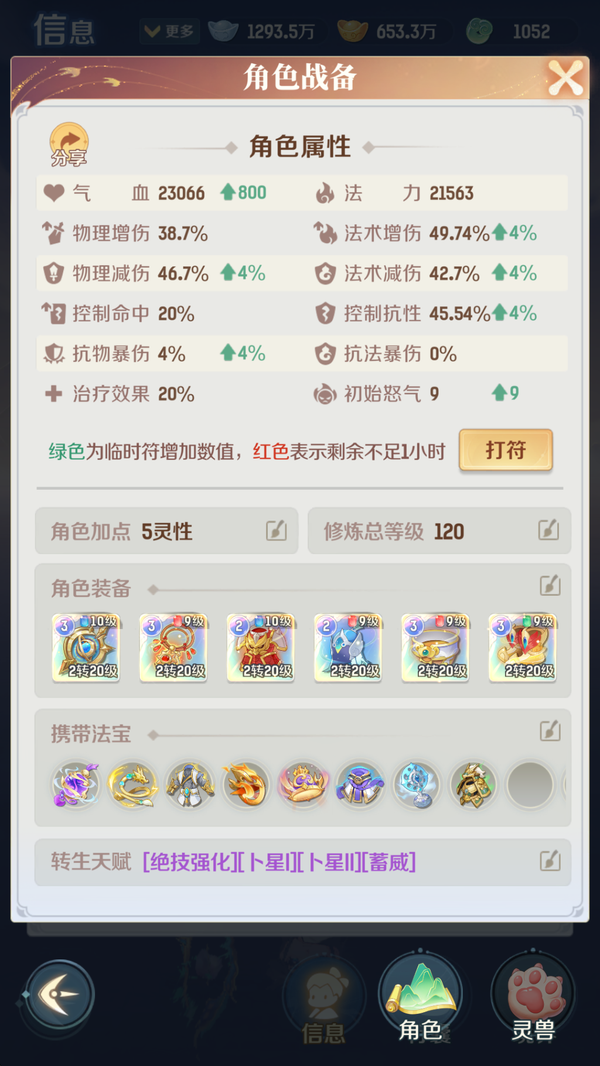Switch to the 信息 tab

tap(323, 1000)
